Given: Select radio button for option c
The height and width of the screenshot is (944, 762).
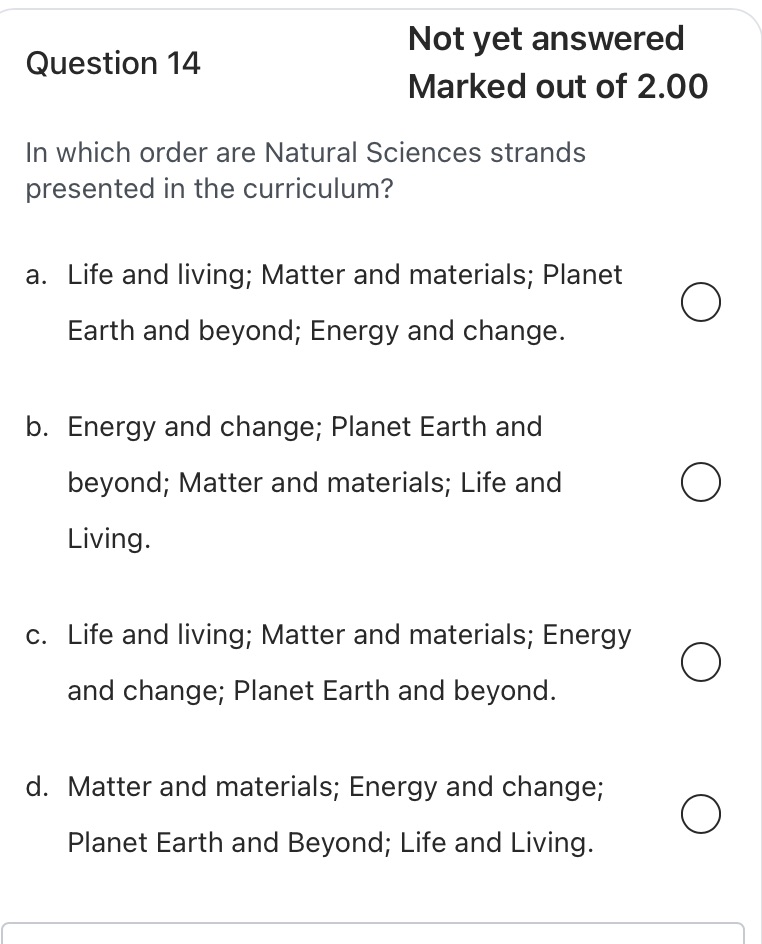Looking at the screenshot, I should point(700,661).
